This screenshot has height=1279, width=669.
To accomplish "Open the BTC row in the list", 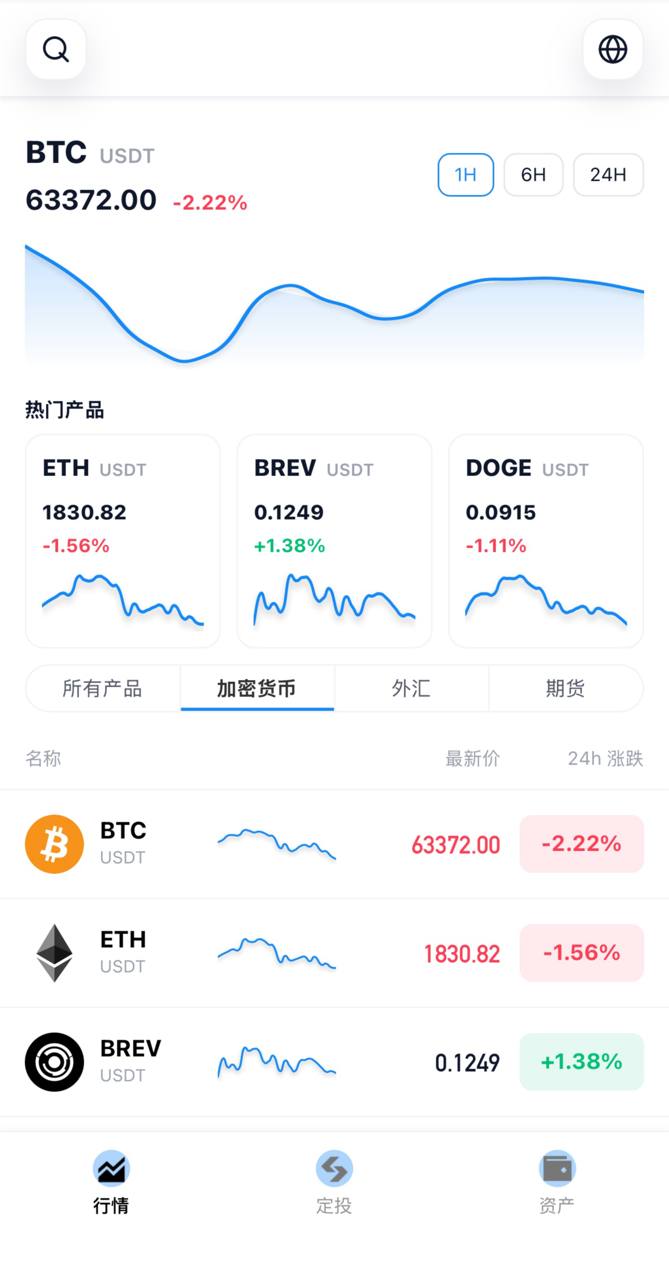I will 334,844.
